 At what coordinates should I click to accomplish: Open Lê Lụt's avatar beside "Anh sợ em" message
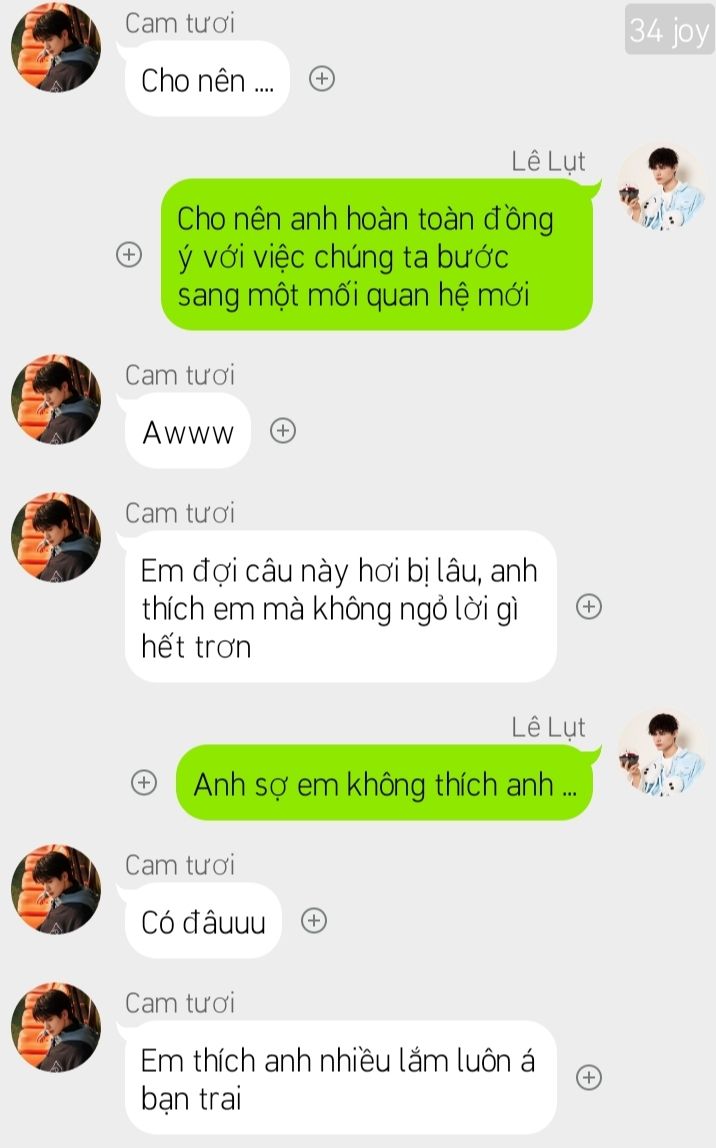[661, 753]
